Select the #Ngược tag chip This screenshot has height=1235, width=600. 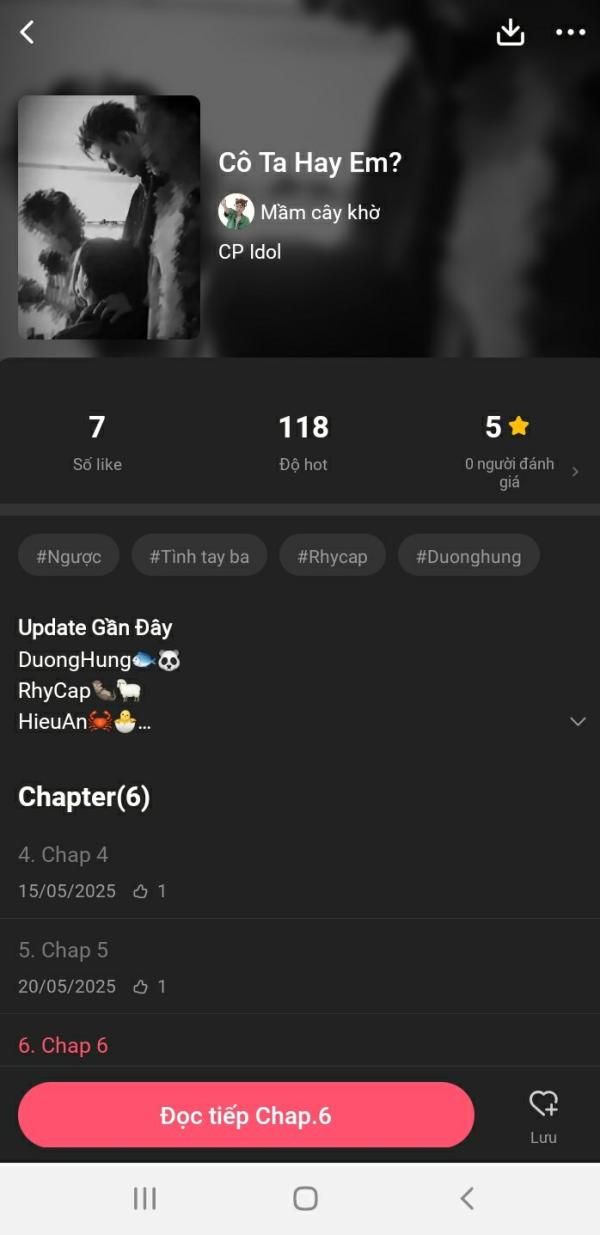tap(68, 556)
